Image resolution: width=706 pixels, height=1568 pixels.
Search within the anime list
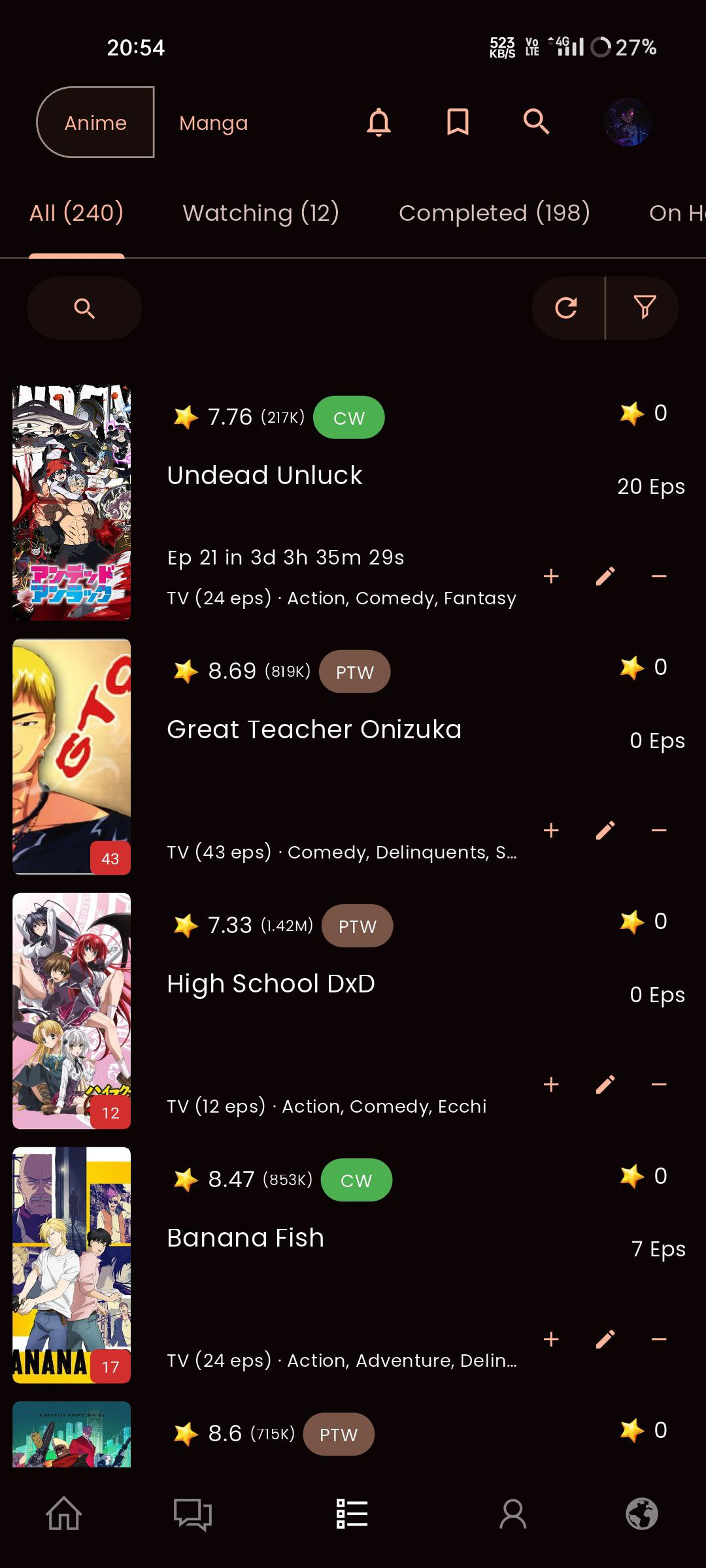pos(84,308)
